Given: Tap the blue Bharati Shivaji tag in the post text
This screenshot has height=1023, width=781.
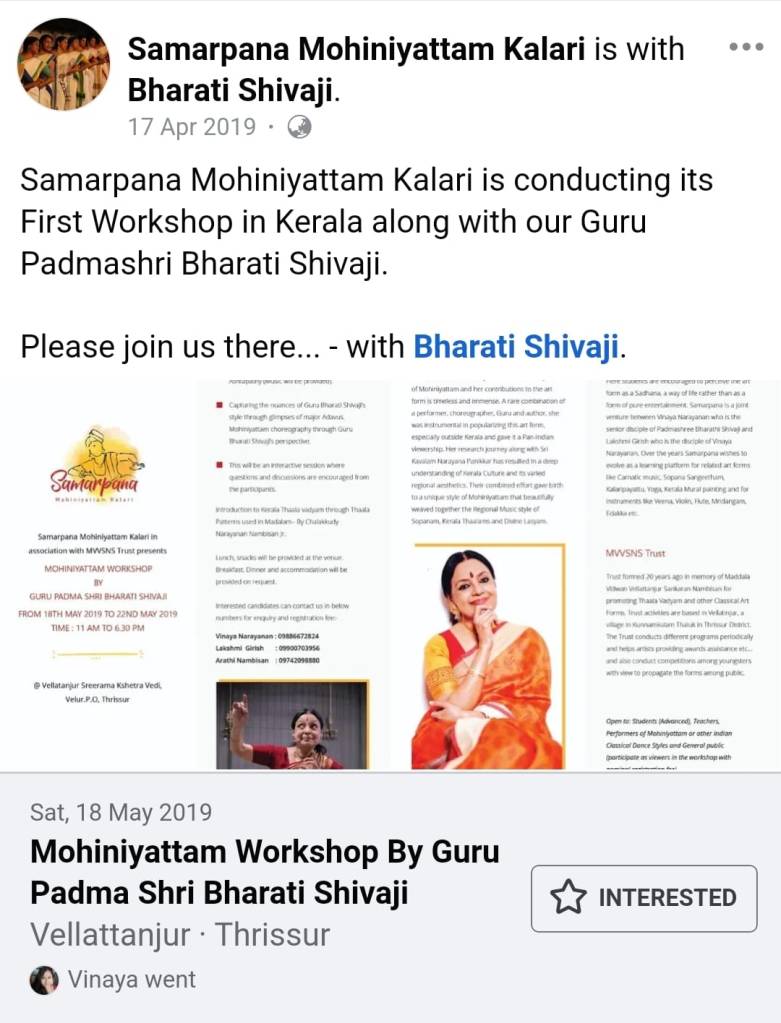Looking at the screenshot, I should 517,347.
